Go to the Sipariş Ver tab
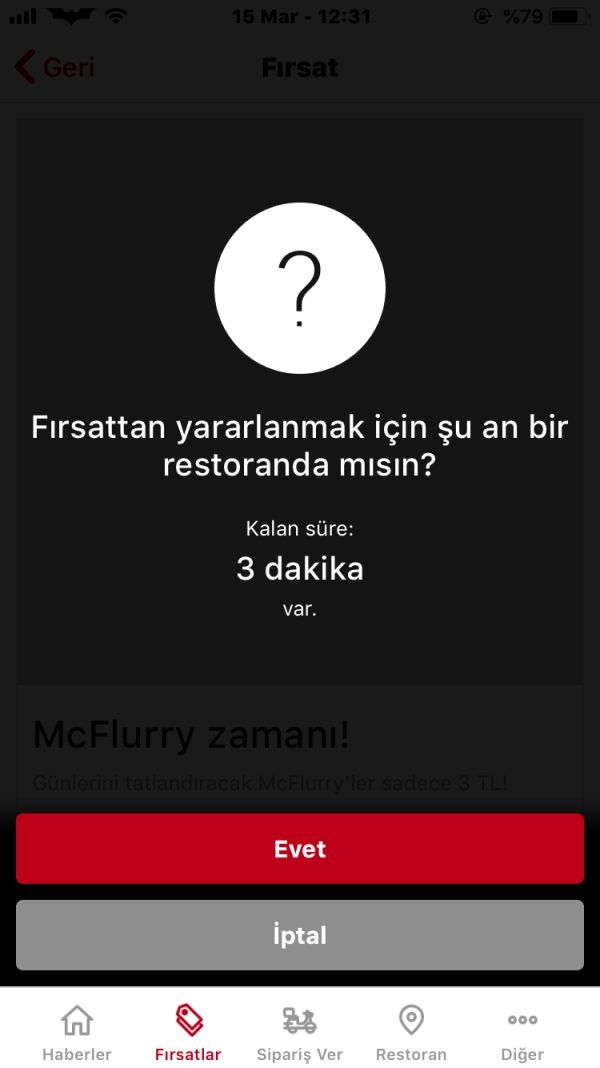 click(300, 1033)
